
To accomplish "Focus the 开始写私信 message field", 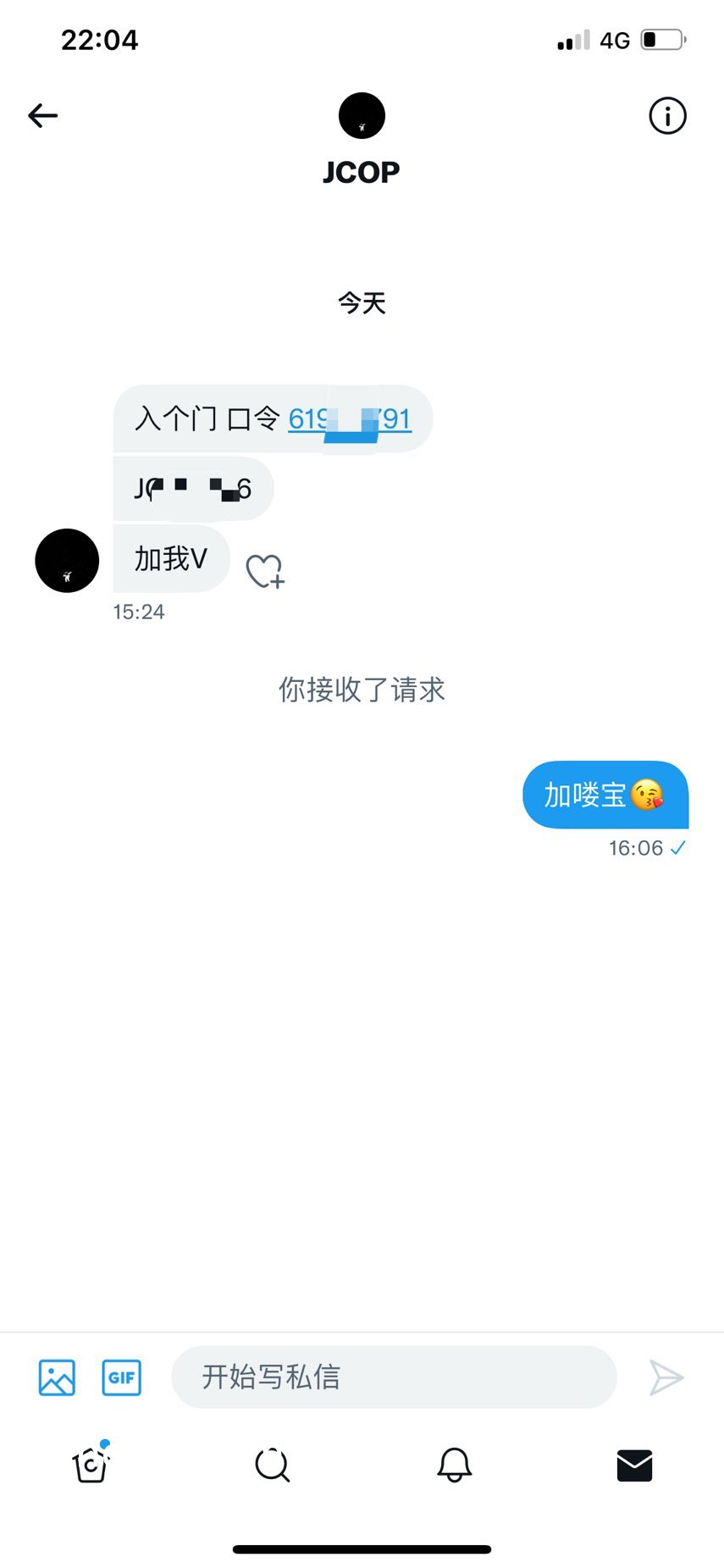I will click(x=394, y=1377).
